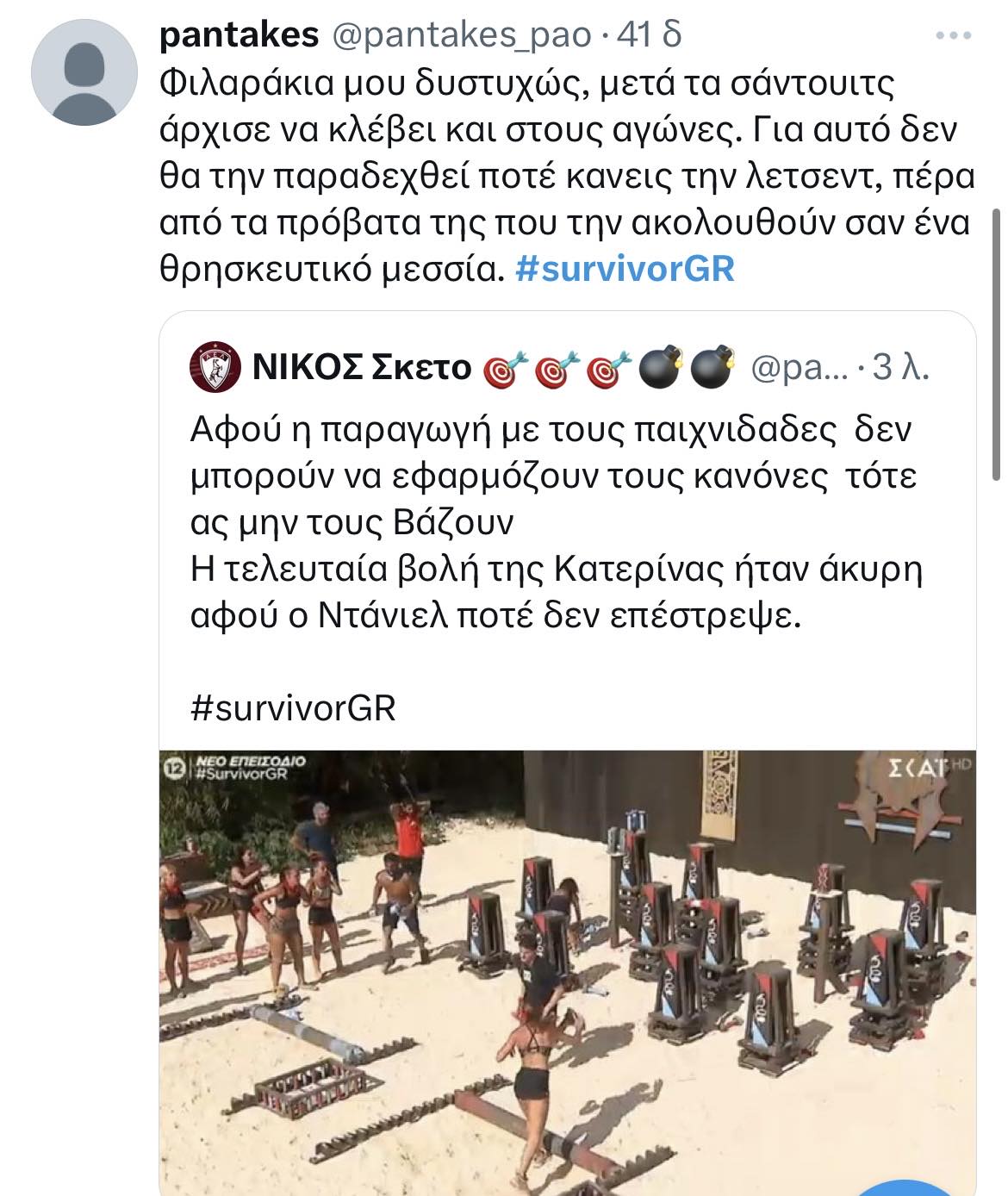Open pantakes username profile link
This screenshot has height=1196, width=1008.
[240, 34]
